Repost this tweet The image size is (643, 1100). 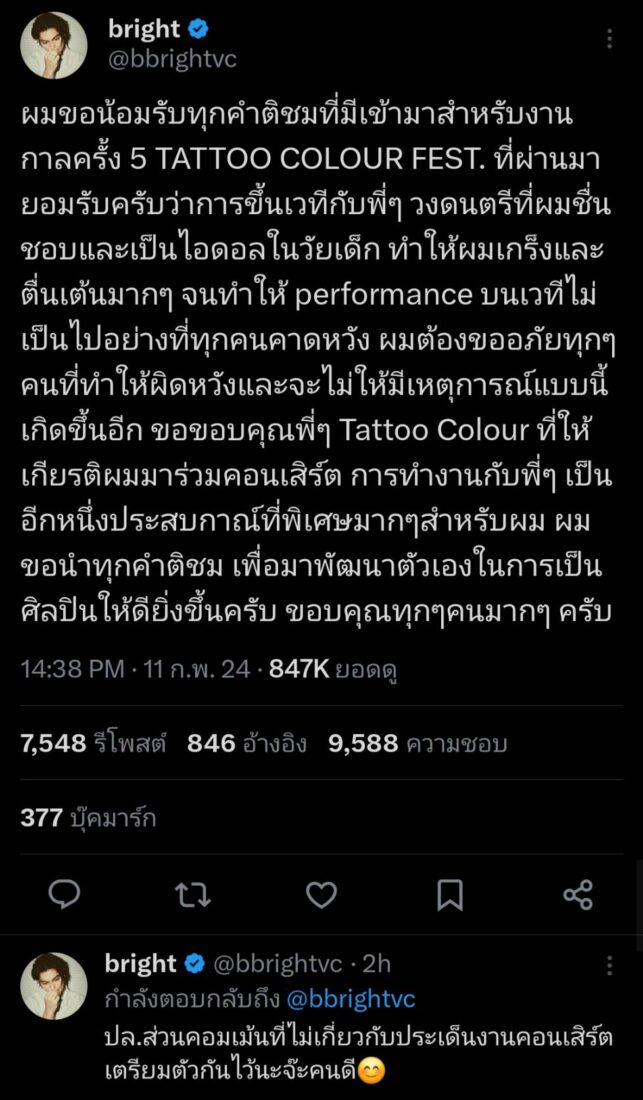click(192, 894)
